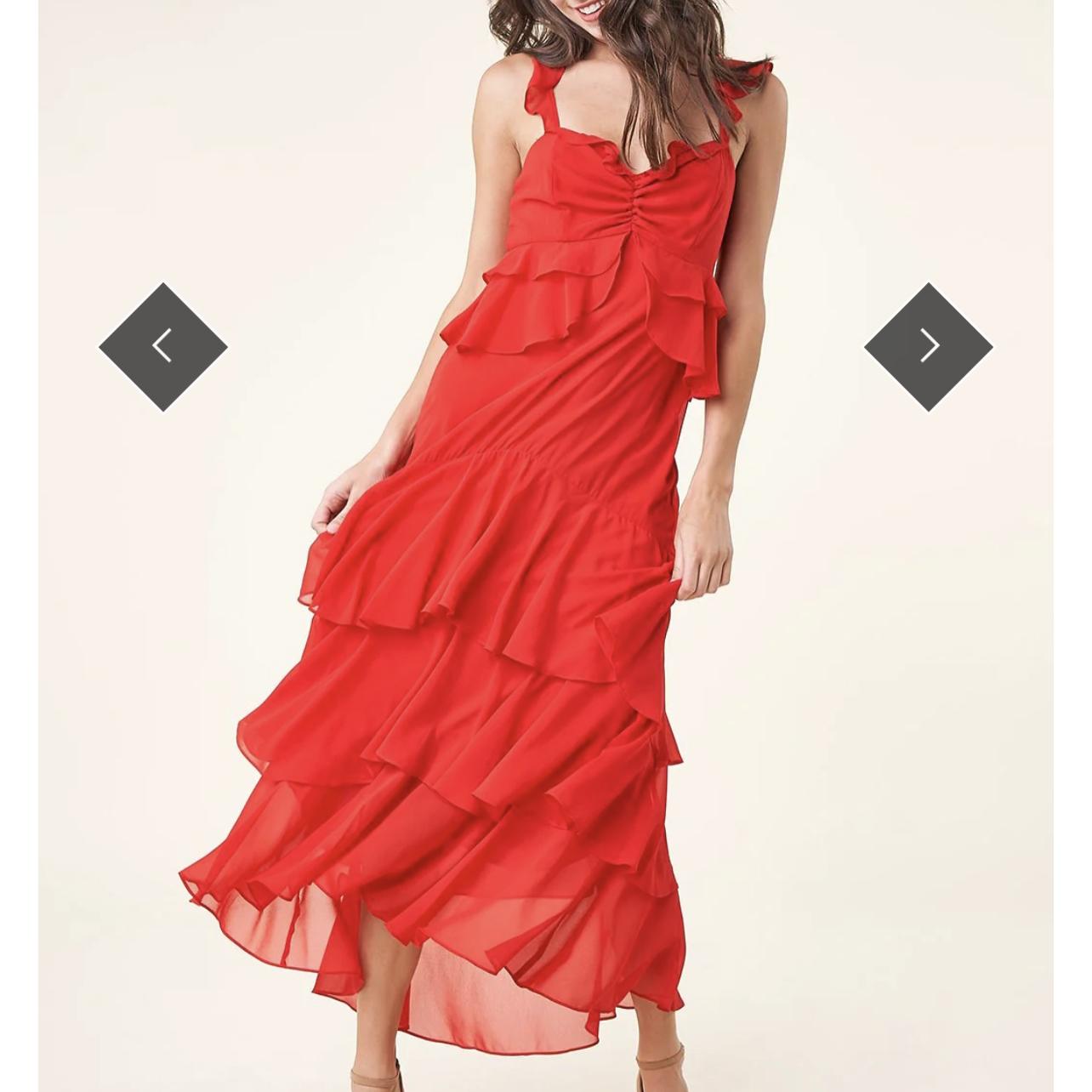Go to the previous product photo
Viewport: 1092px width, 1092px height.
click(x=162, y=347)
